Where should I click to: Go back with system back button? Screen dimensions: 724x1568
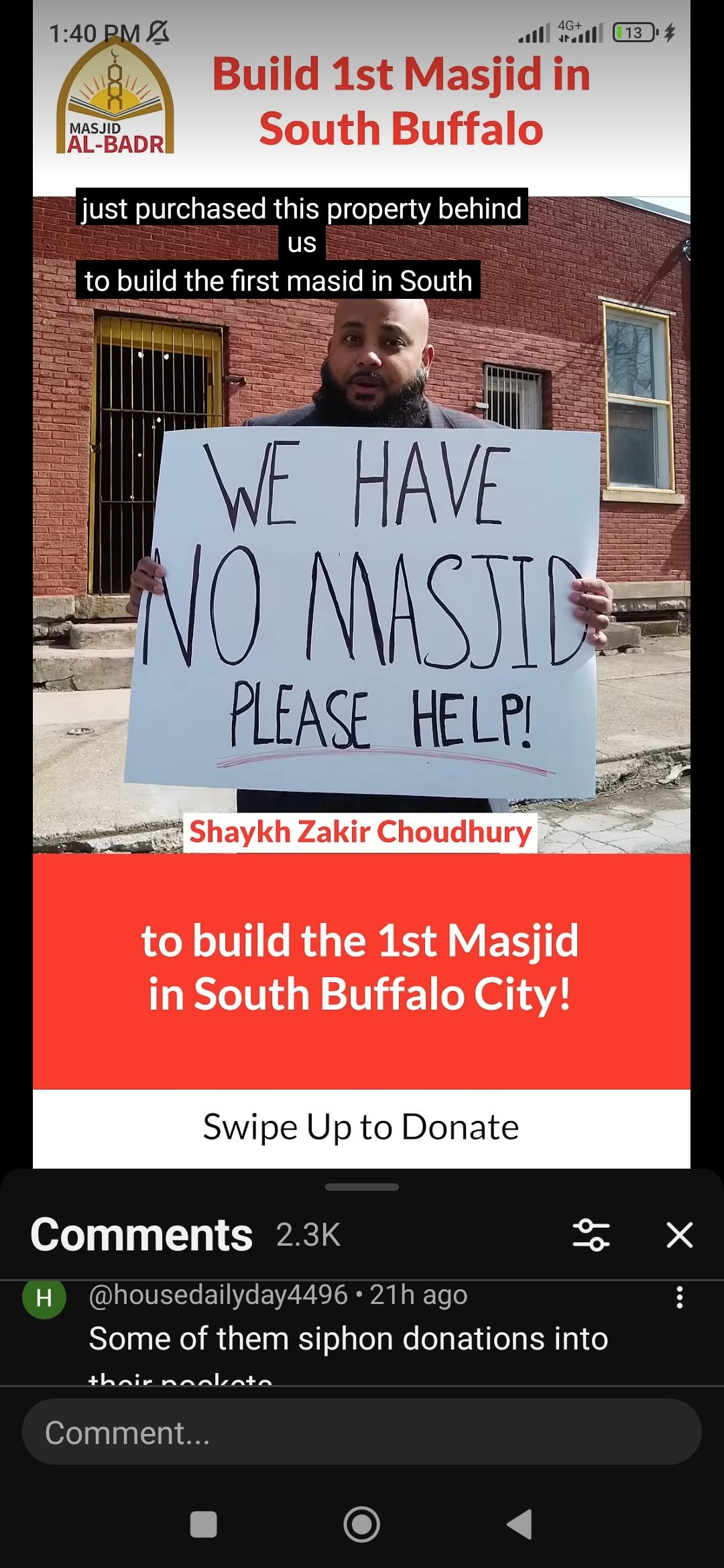coord(520,1524)
